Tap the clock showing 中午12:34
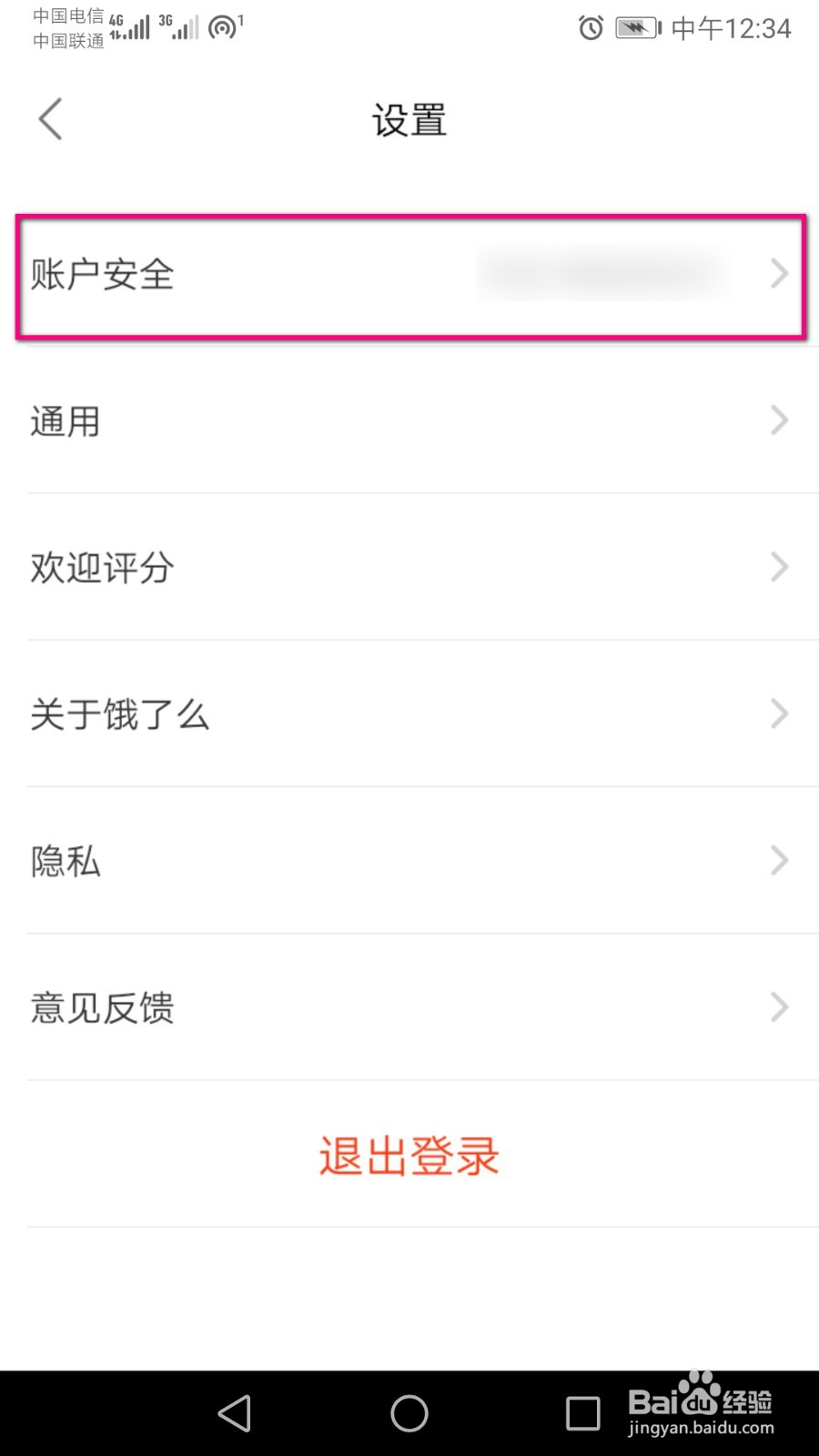Image resolution: width=819 pixels, height=1456 pixels. (x=731, y=28)
